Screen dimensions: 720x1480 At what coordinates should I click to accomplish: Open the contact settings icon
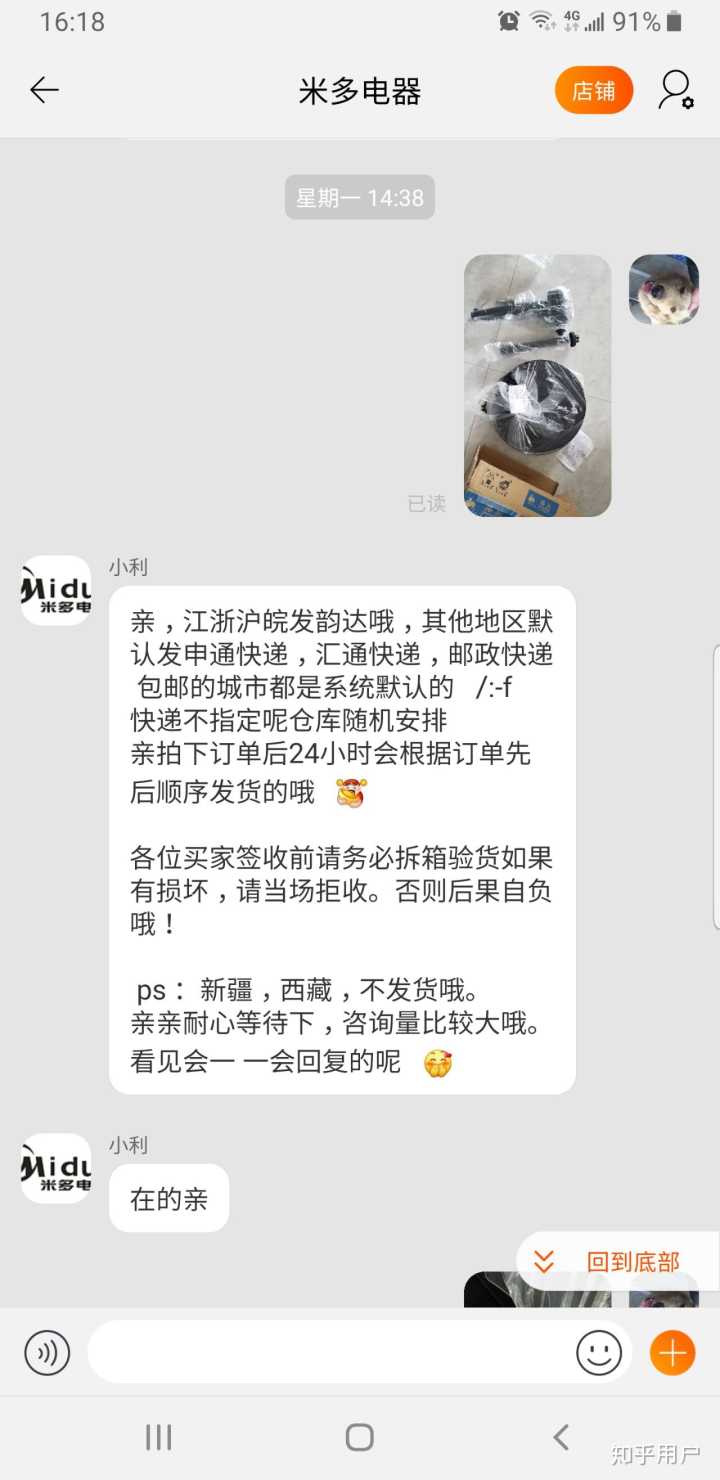[x=676, y=91]
